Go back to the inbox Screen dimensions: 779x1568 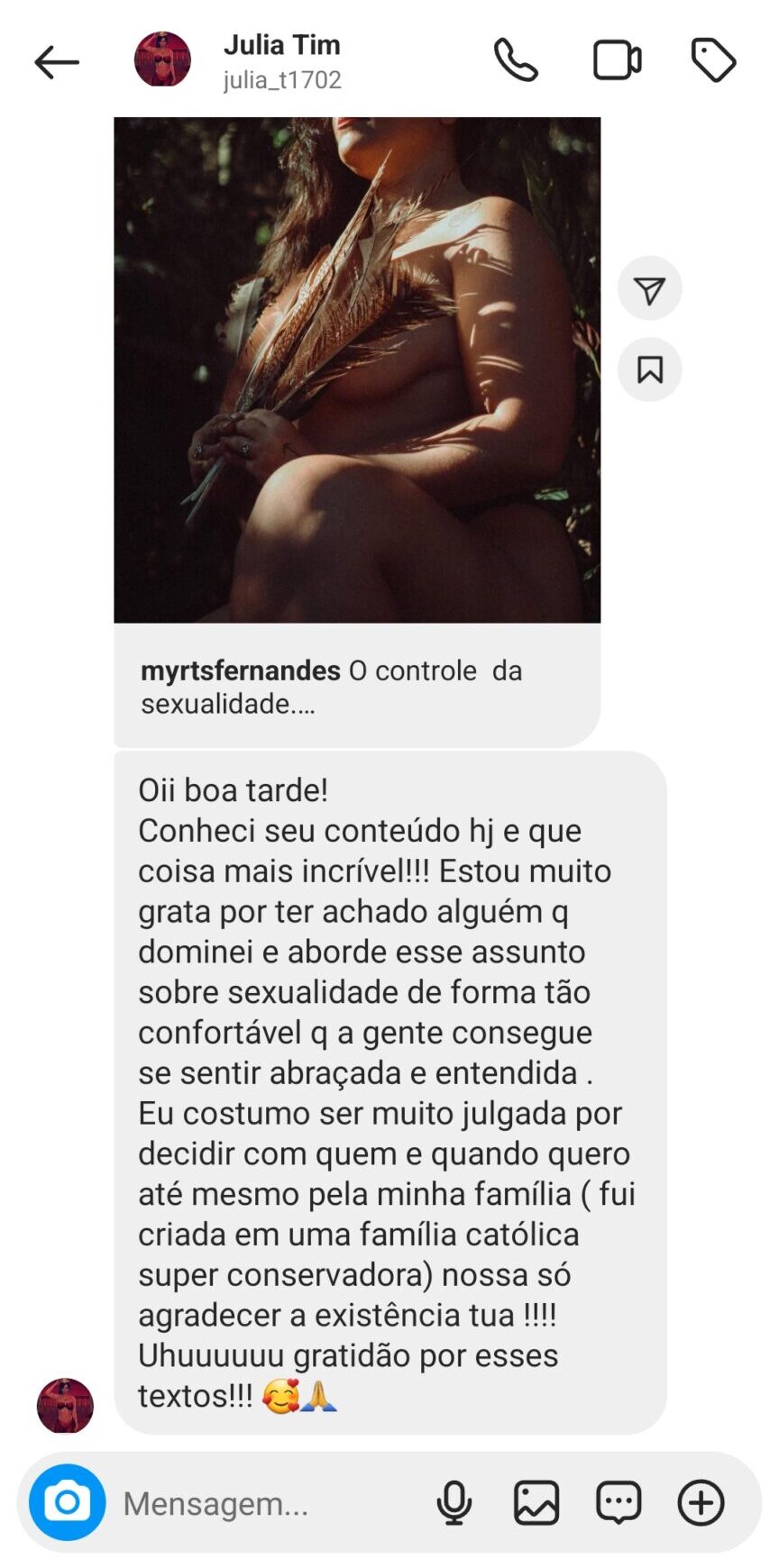57,62
